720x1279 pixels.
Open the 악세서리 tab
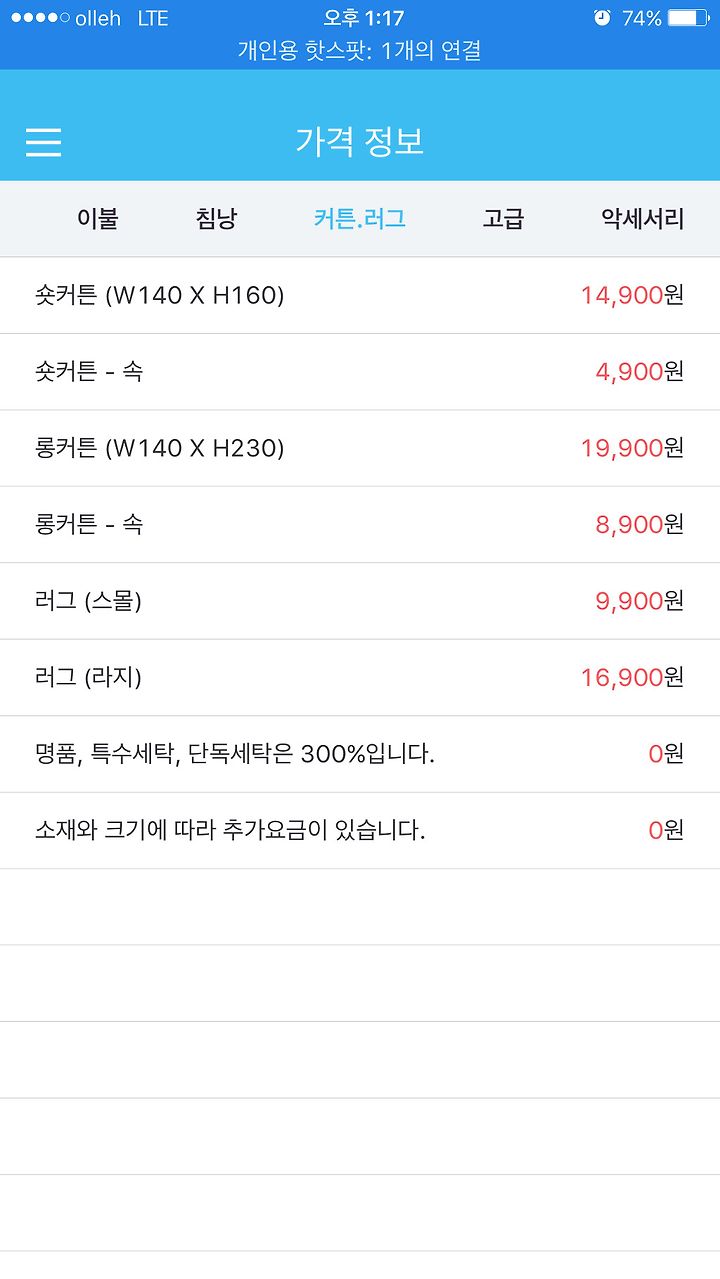coord(643,219)
